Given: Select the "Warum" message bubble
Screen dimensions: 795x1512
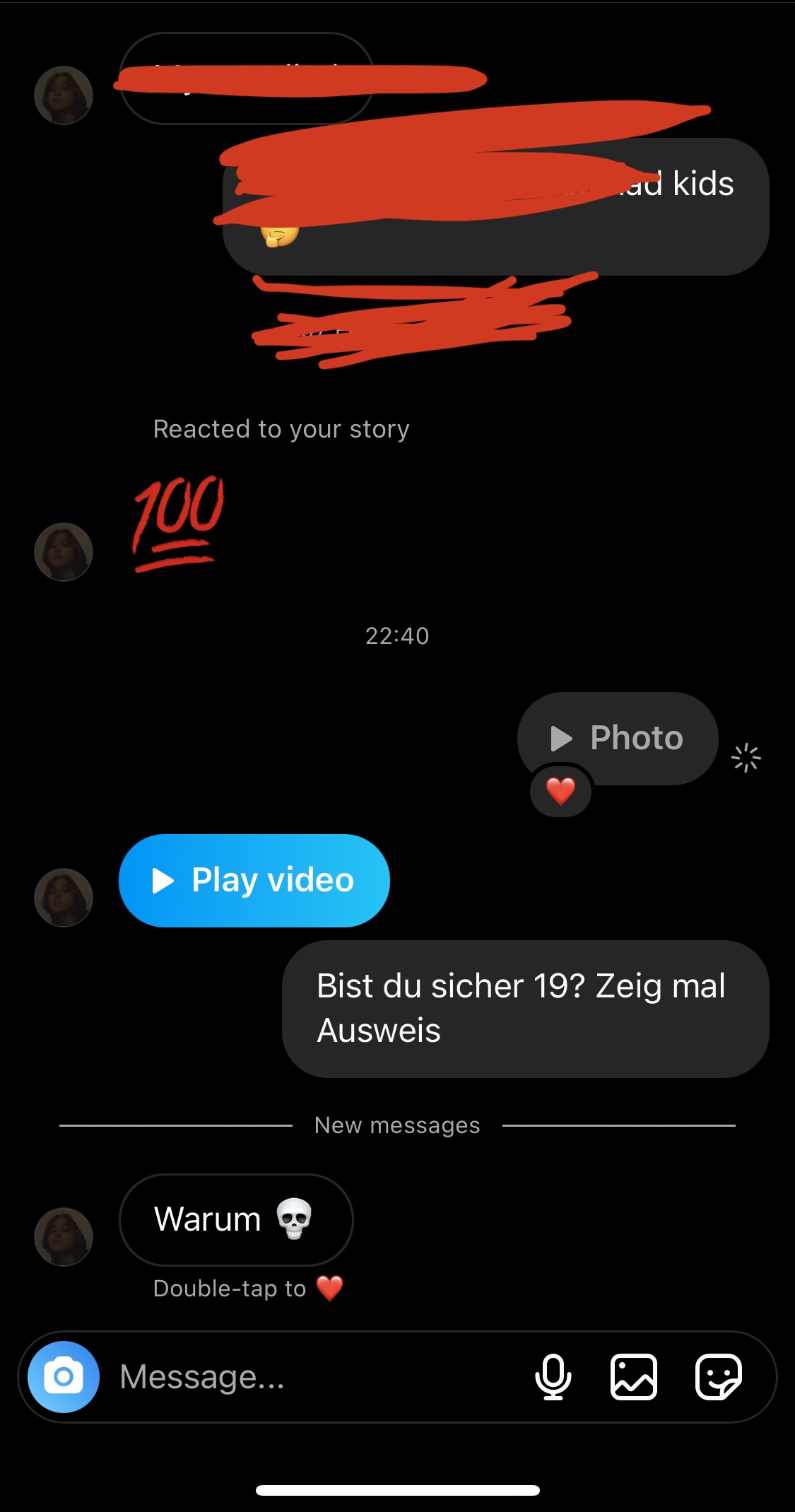Looking at the screenshot, I should click(236, 1219).
